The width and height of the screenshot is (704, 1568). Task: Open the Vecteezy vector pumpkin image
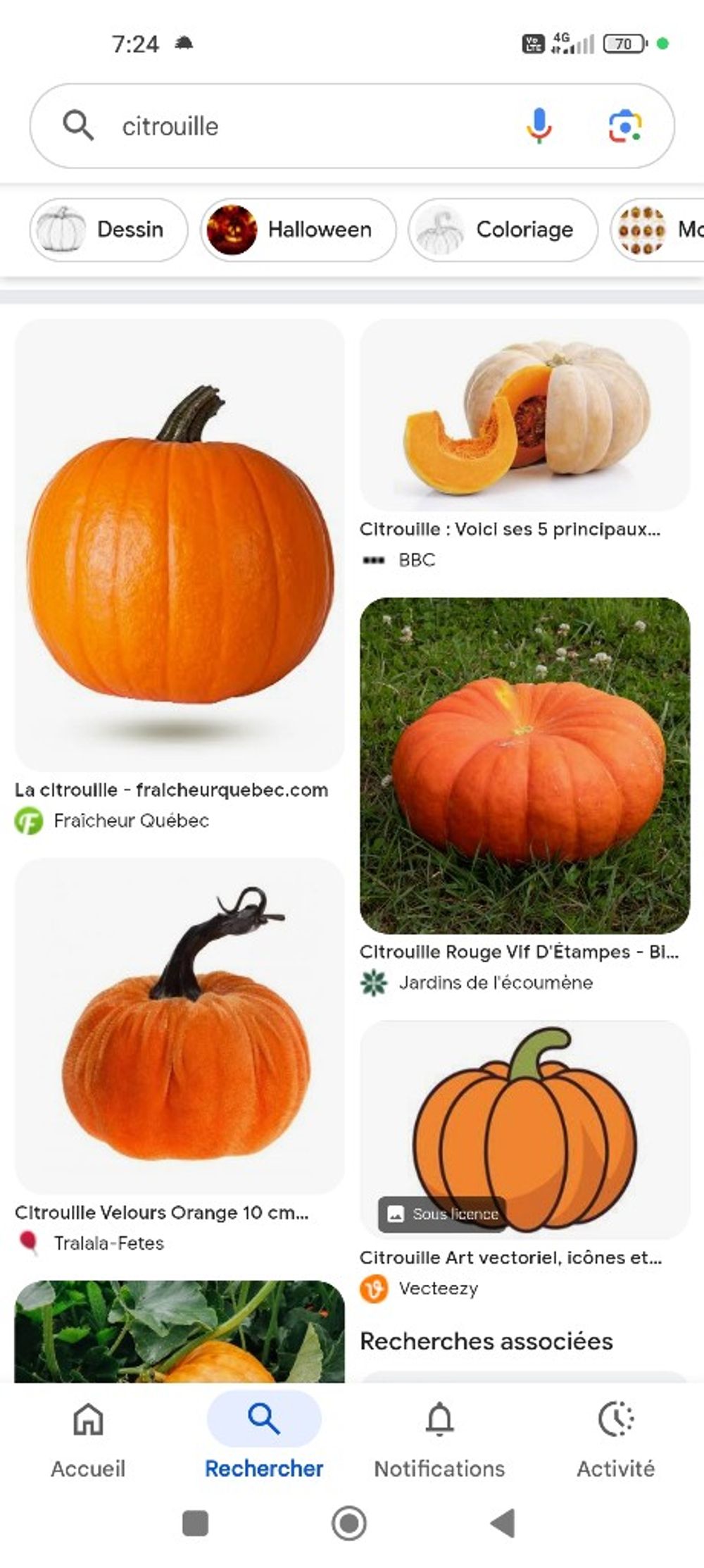524,1128
